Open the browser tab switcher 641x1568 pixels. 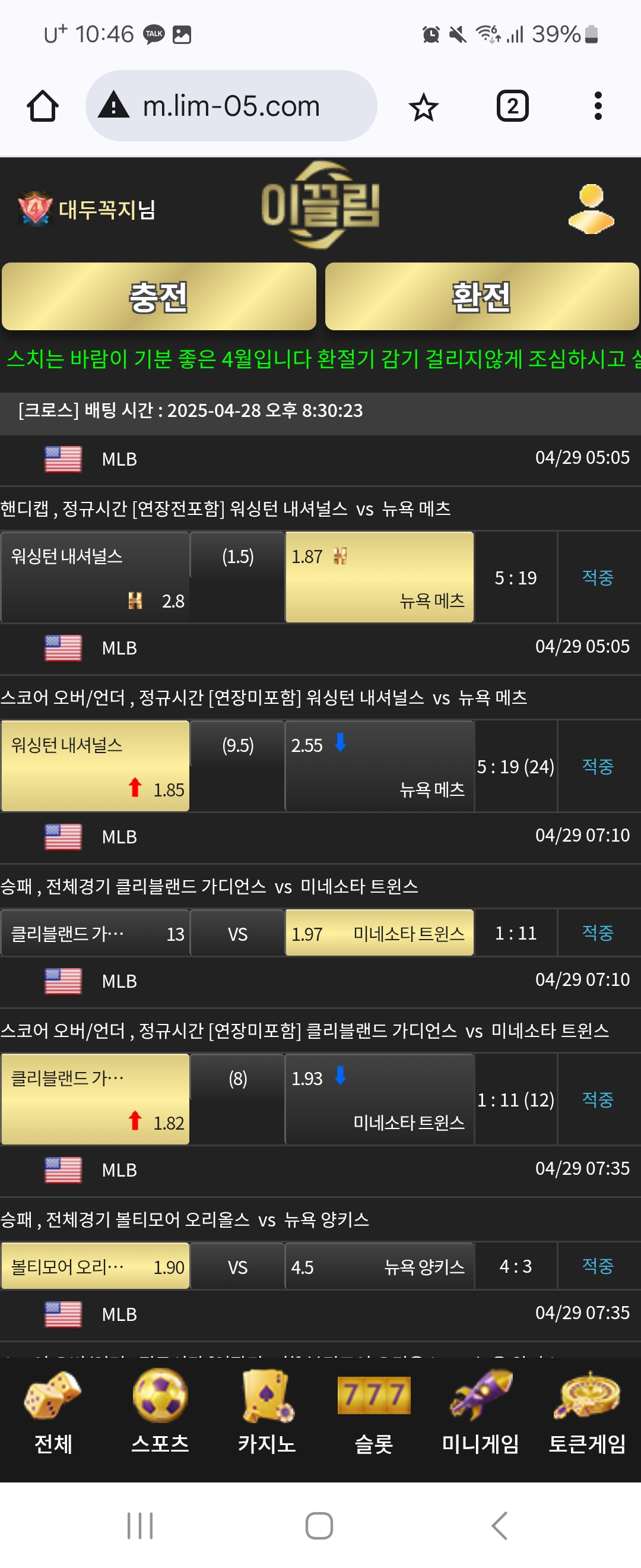tap(512, 106)
